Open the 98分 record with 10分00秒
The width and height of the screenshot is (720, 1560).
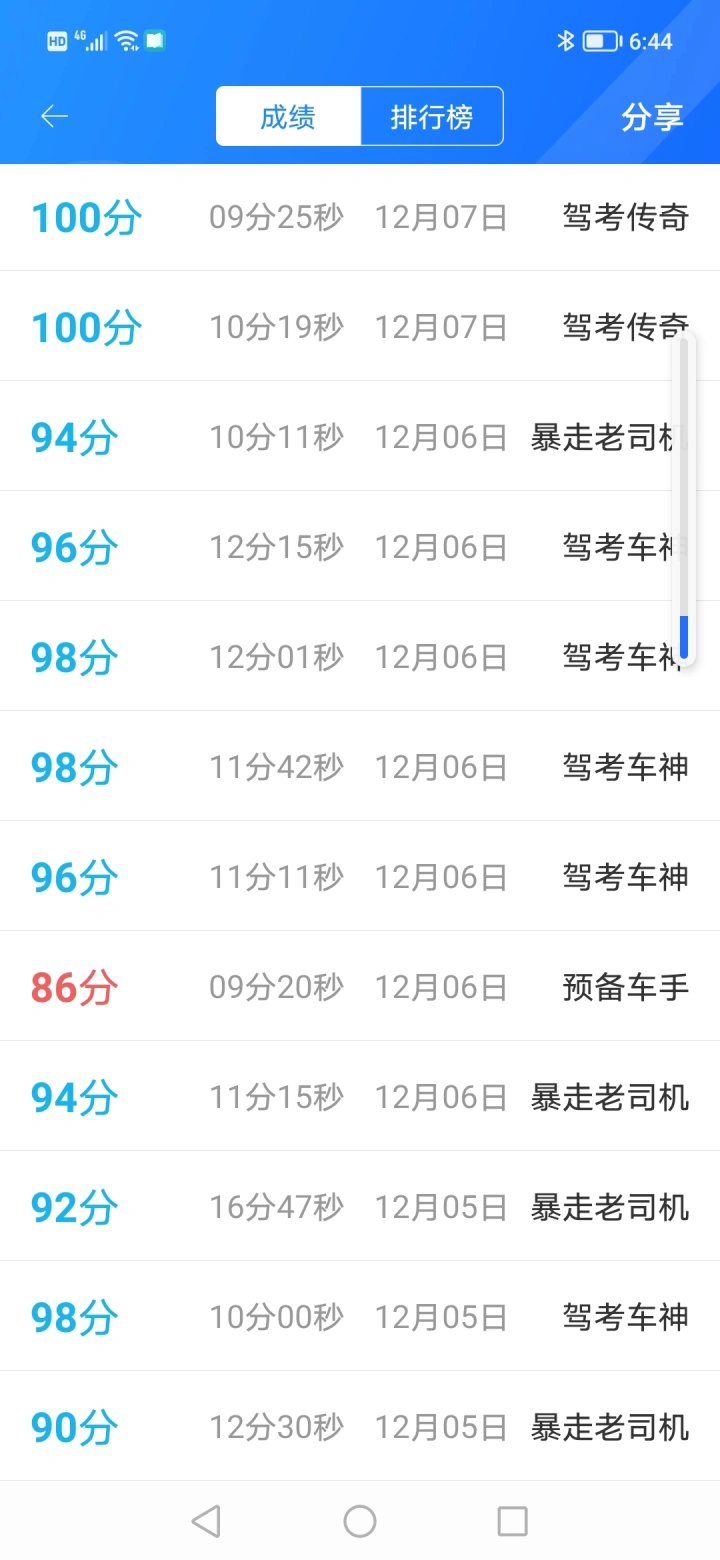pyautogui.click(x=360, y=1316)
